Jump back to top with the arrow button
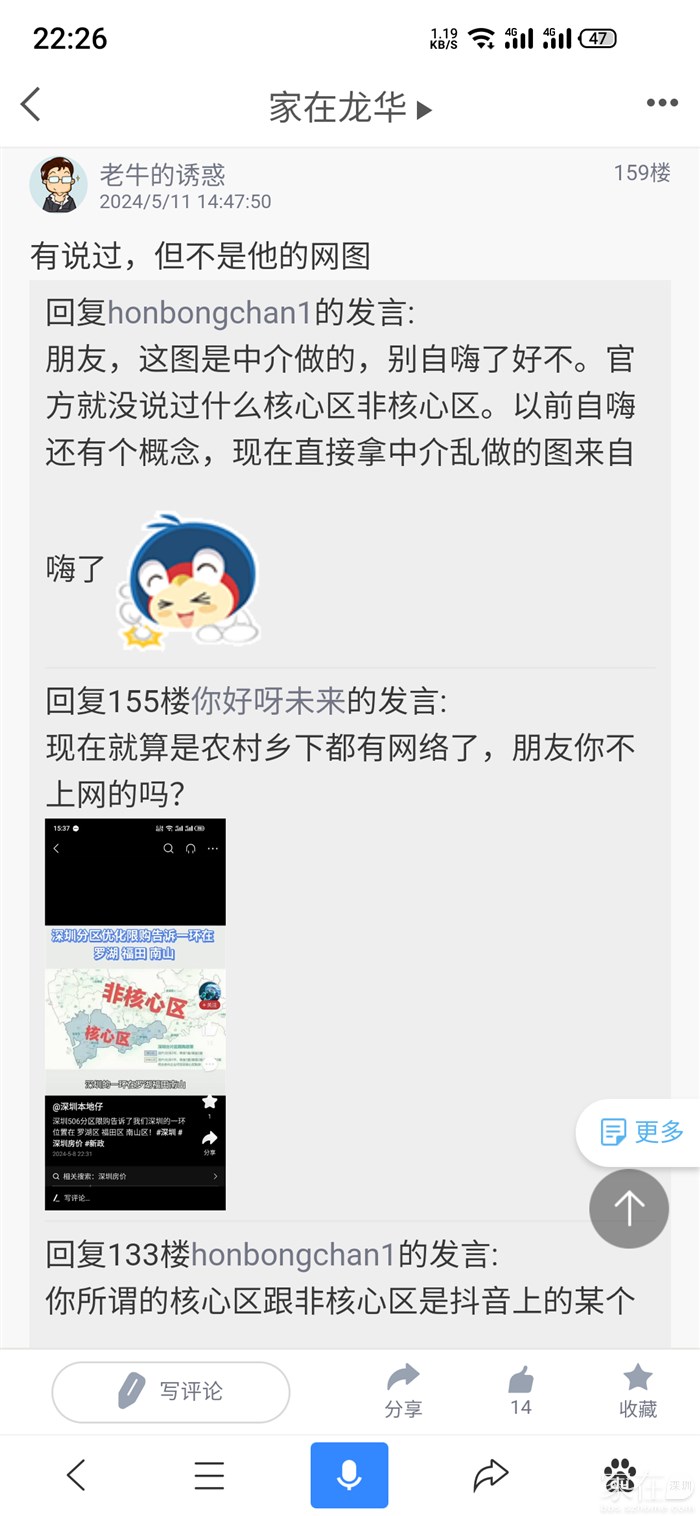This screenshot has width=700, height=1516. tap(628, 1208)
